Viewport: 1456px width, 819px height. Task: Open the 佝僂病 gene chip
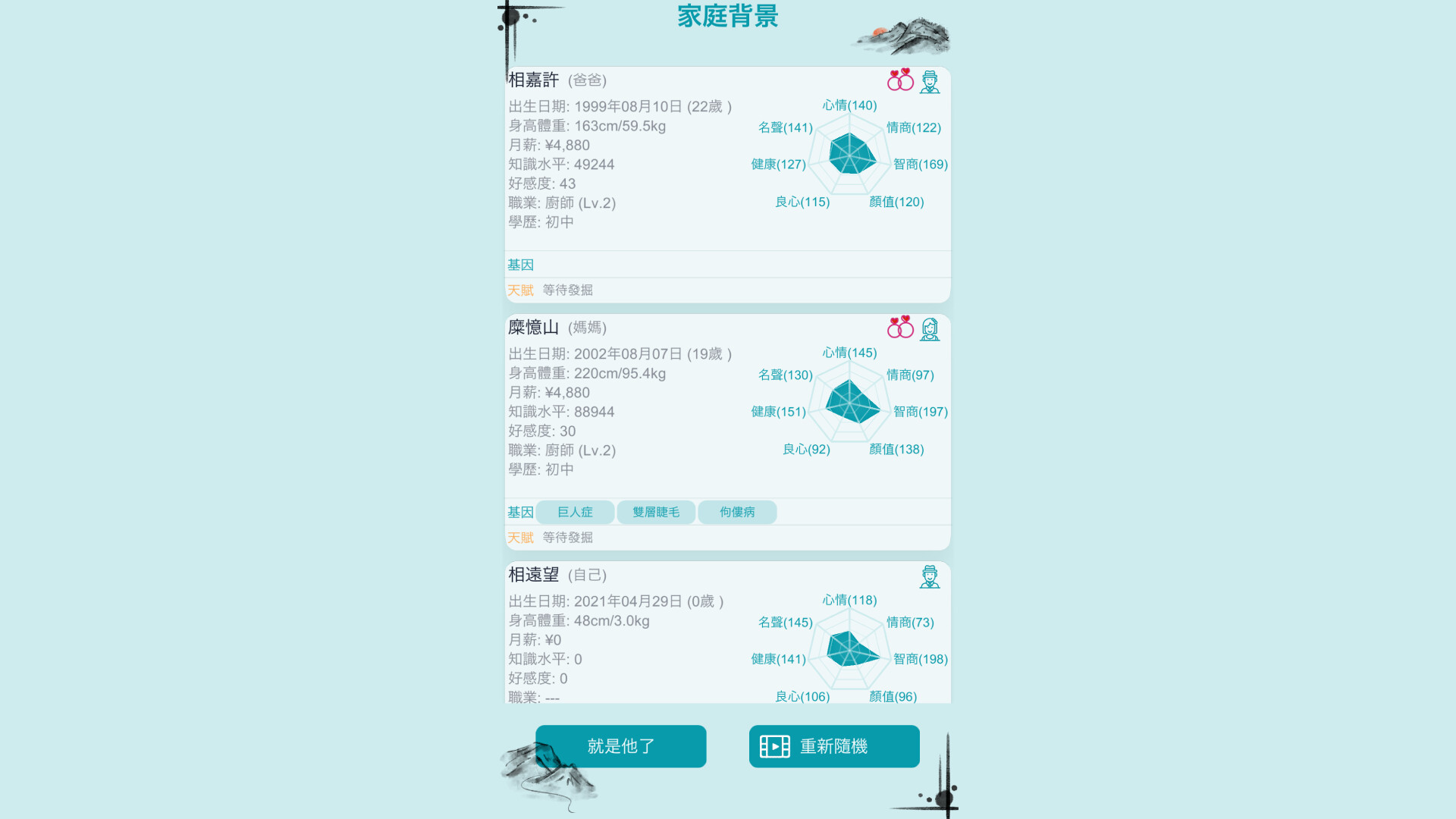pos(737,512)
